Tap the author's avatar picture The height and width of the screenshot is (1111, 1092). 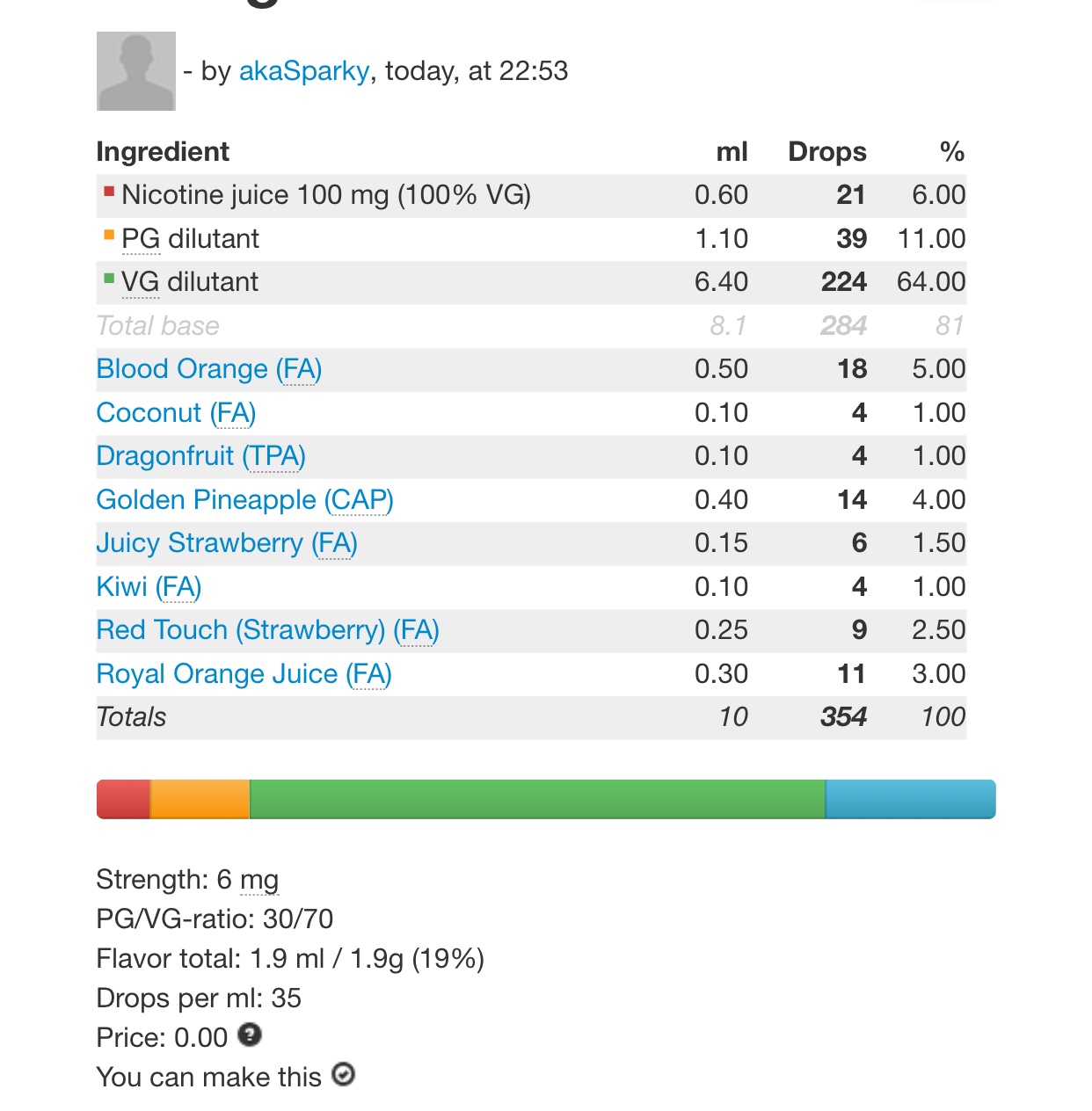click(136, 71)
